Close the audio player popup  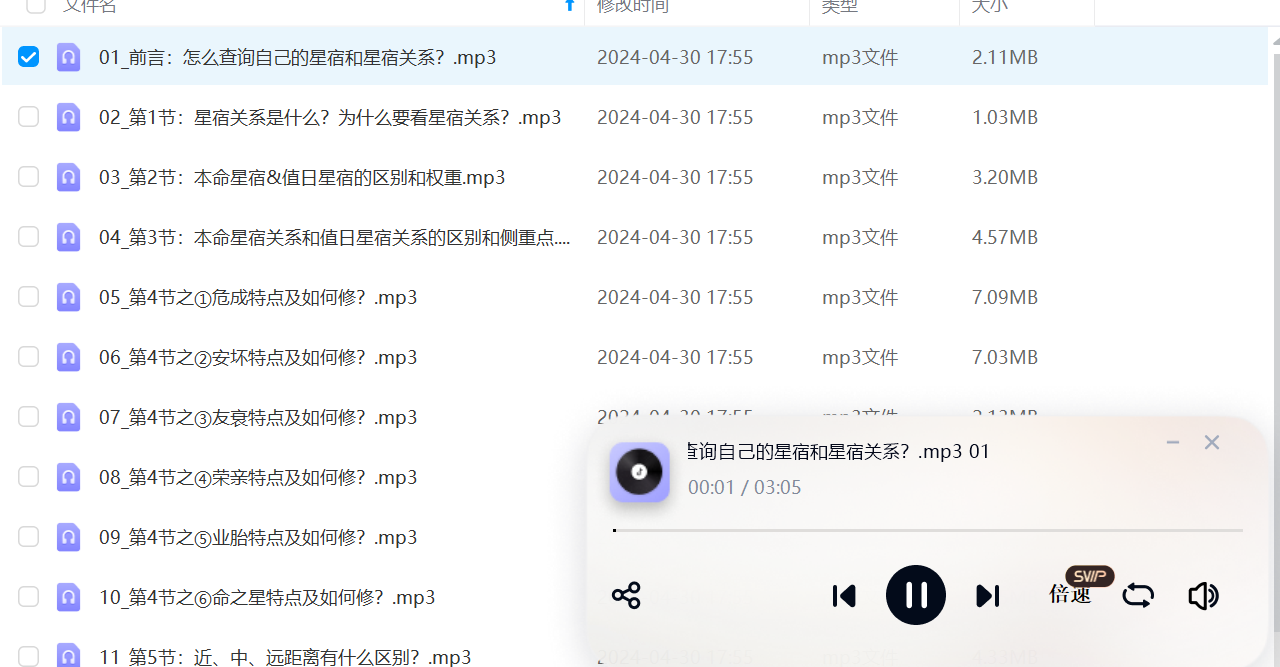1212,442
